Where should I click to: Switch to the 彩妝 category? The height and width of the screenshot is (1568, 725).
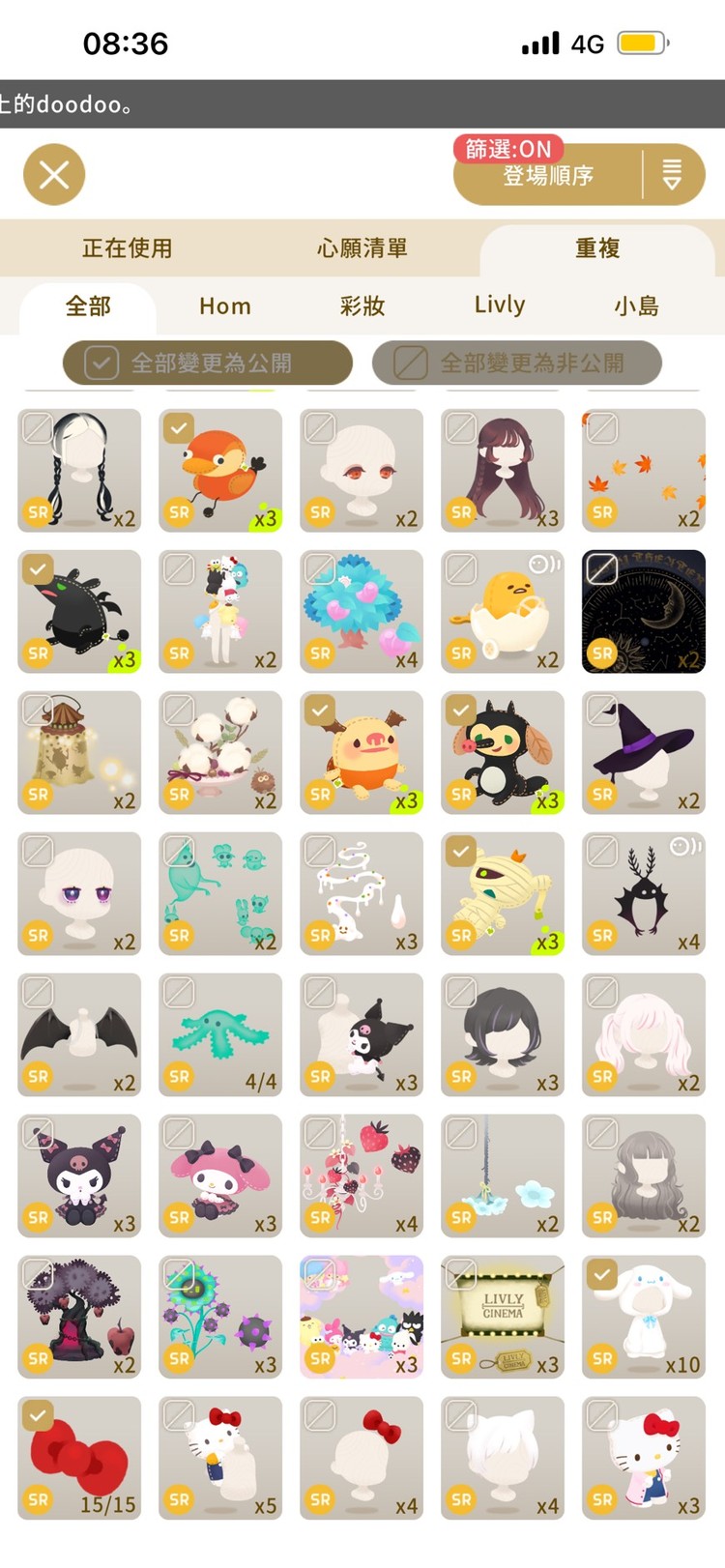click(x=362, y=306)
